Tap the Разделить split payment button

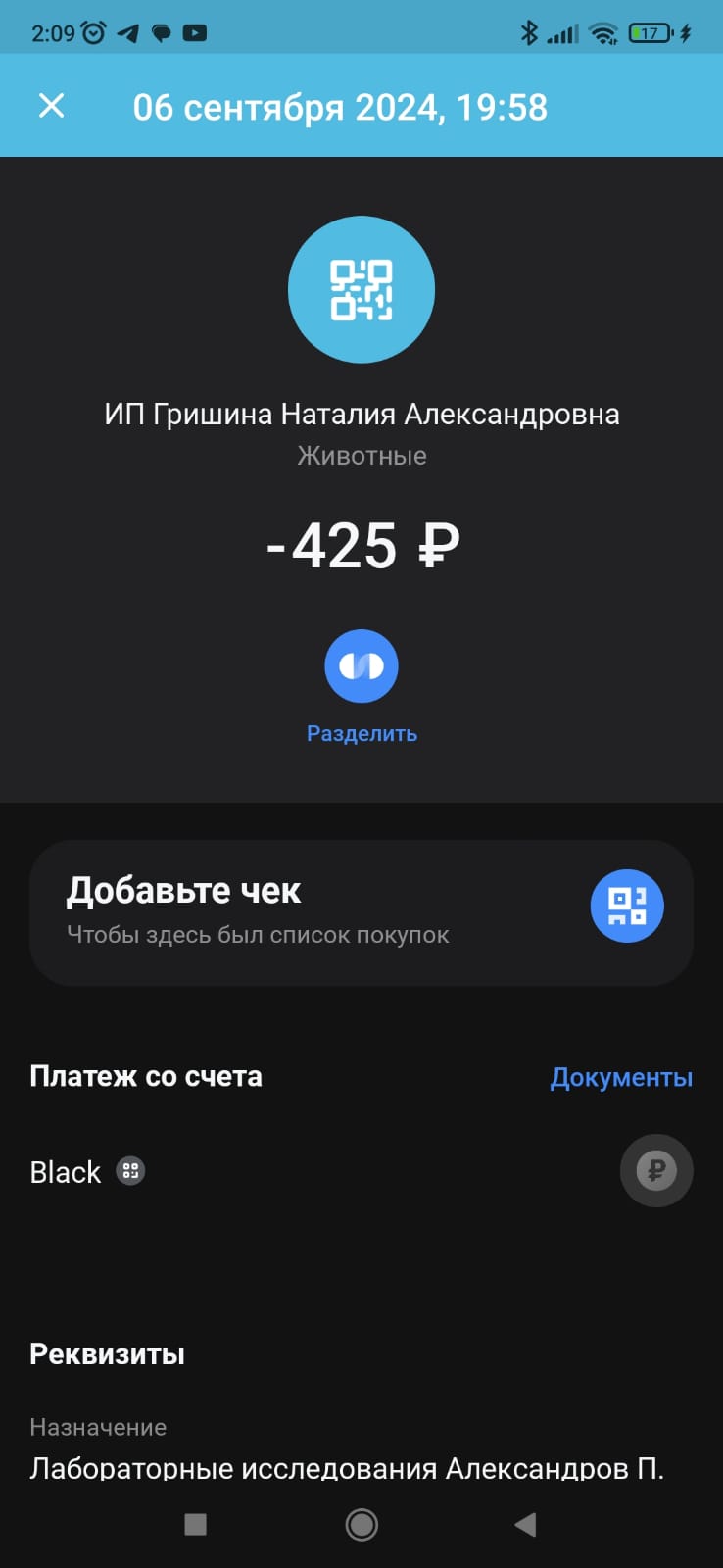361,666
